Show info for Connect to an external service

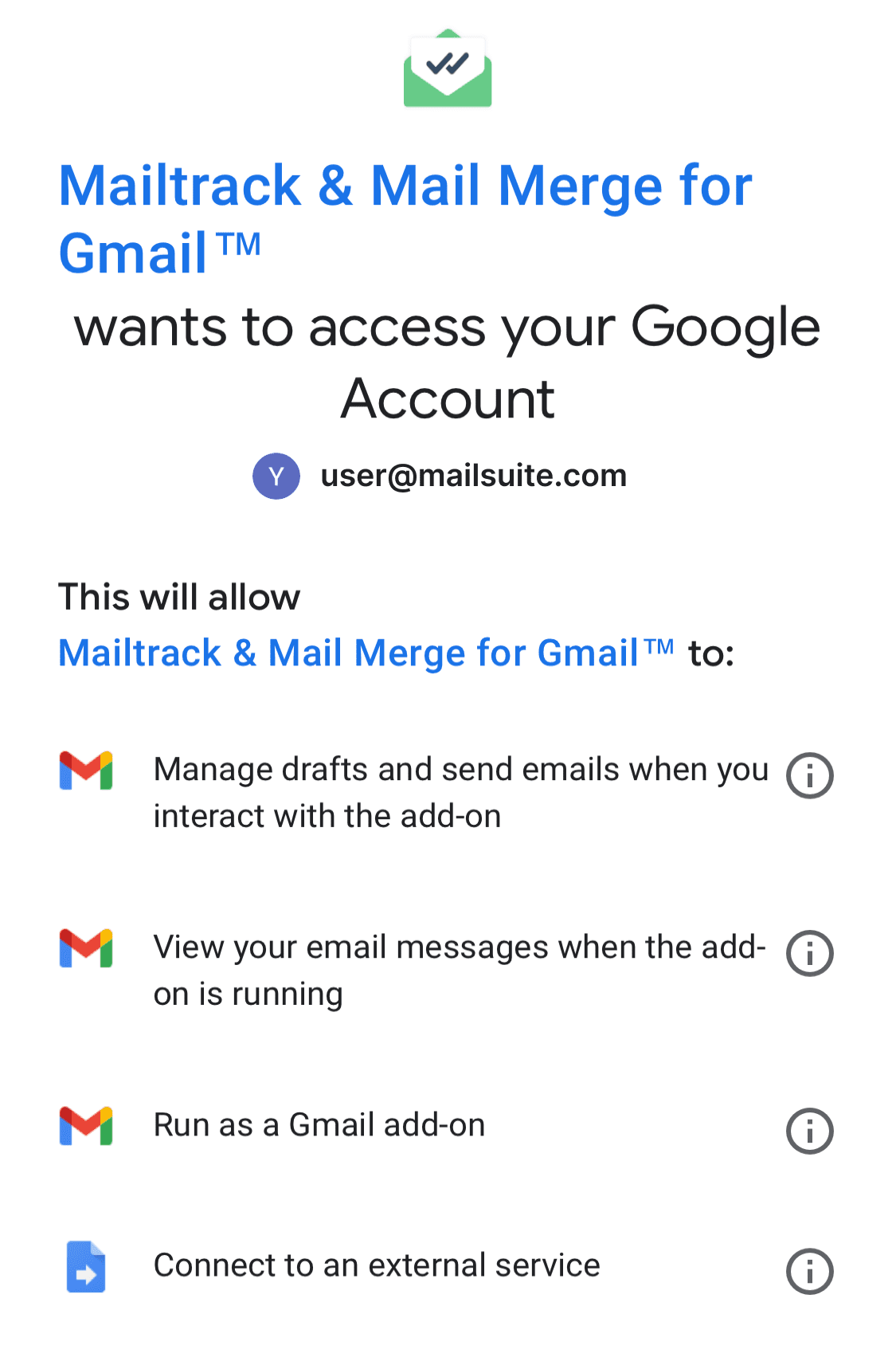[x=809, y=1271]
